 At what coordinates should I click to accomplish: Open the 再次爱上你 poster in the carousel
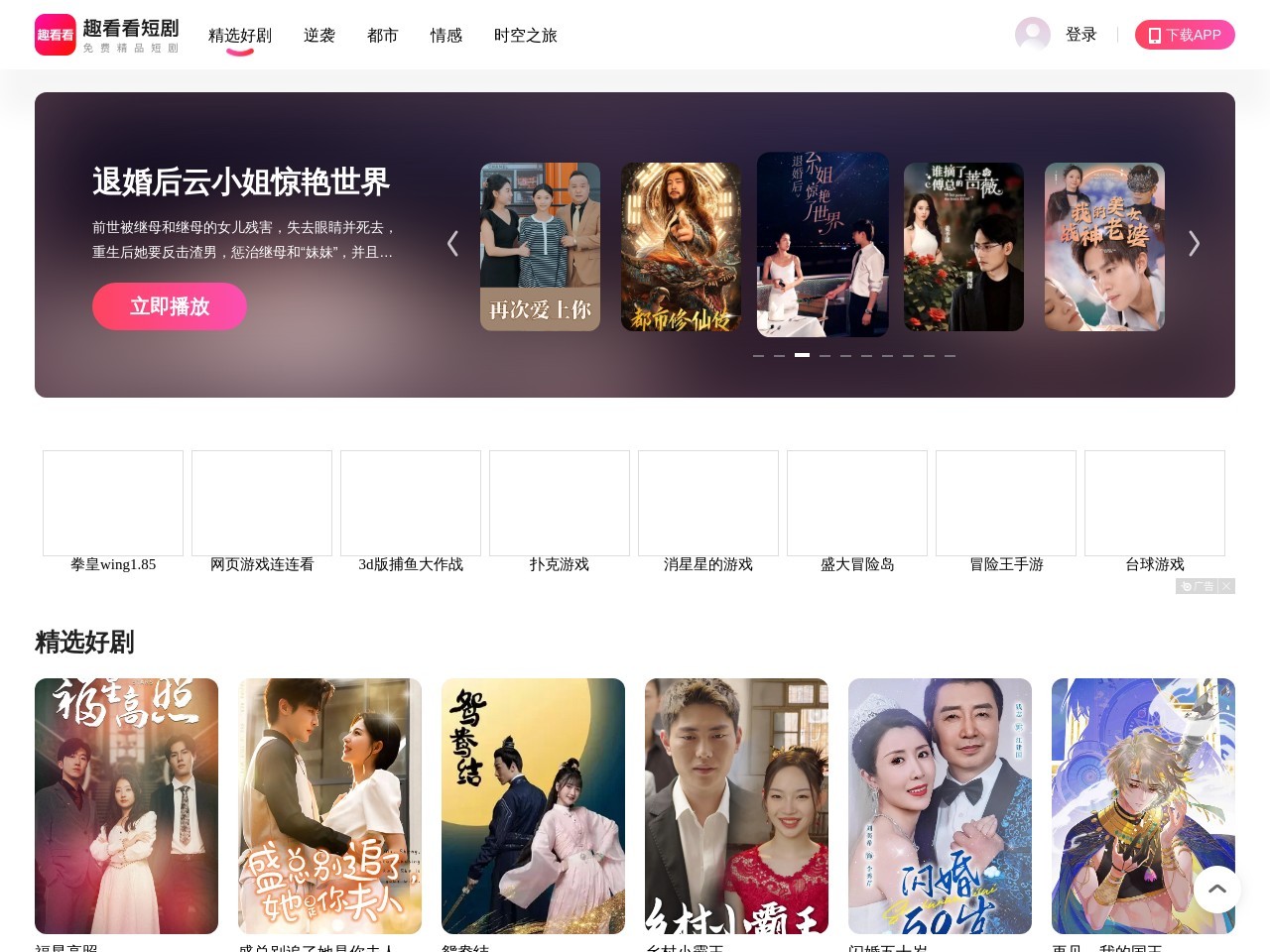click(540, 247)
